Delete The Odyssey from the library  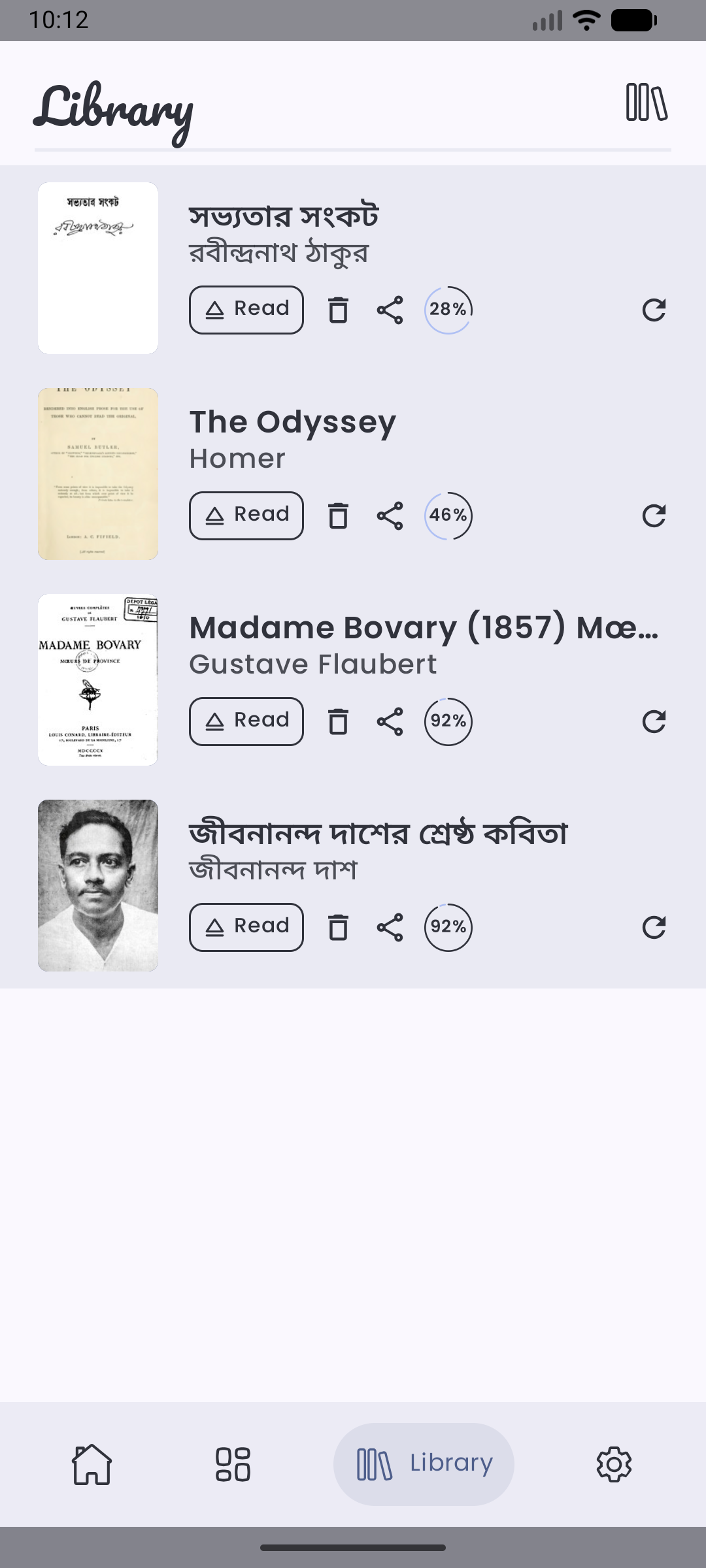338,515
